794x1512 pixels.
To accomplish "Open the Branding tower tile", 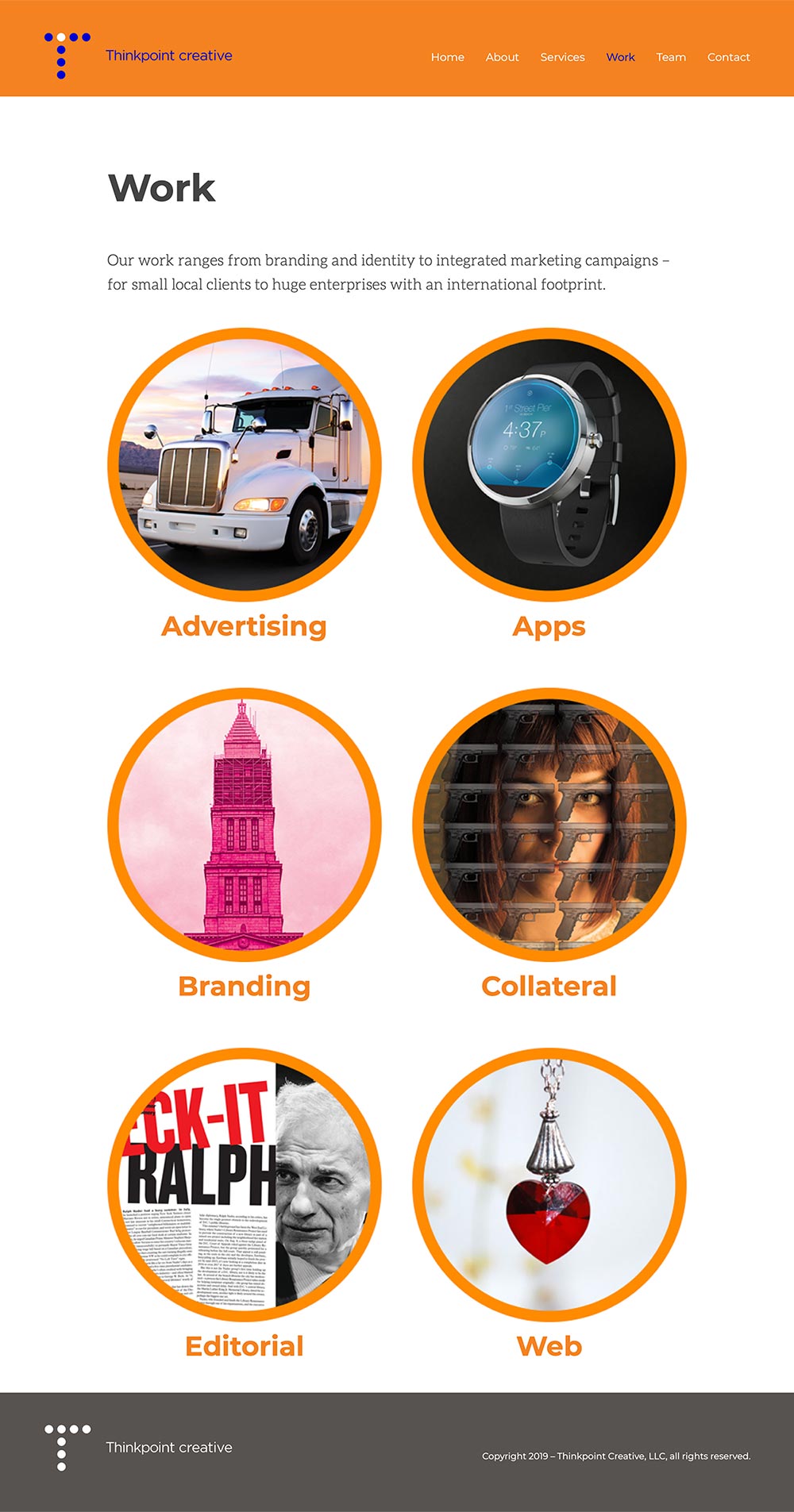I will [x=245, y=825].
